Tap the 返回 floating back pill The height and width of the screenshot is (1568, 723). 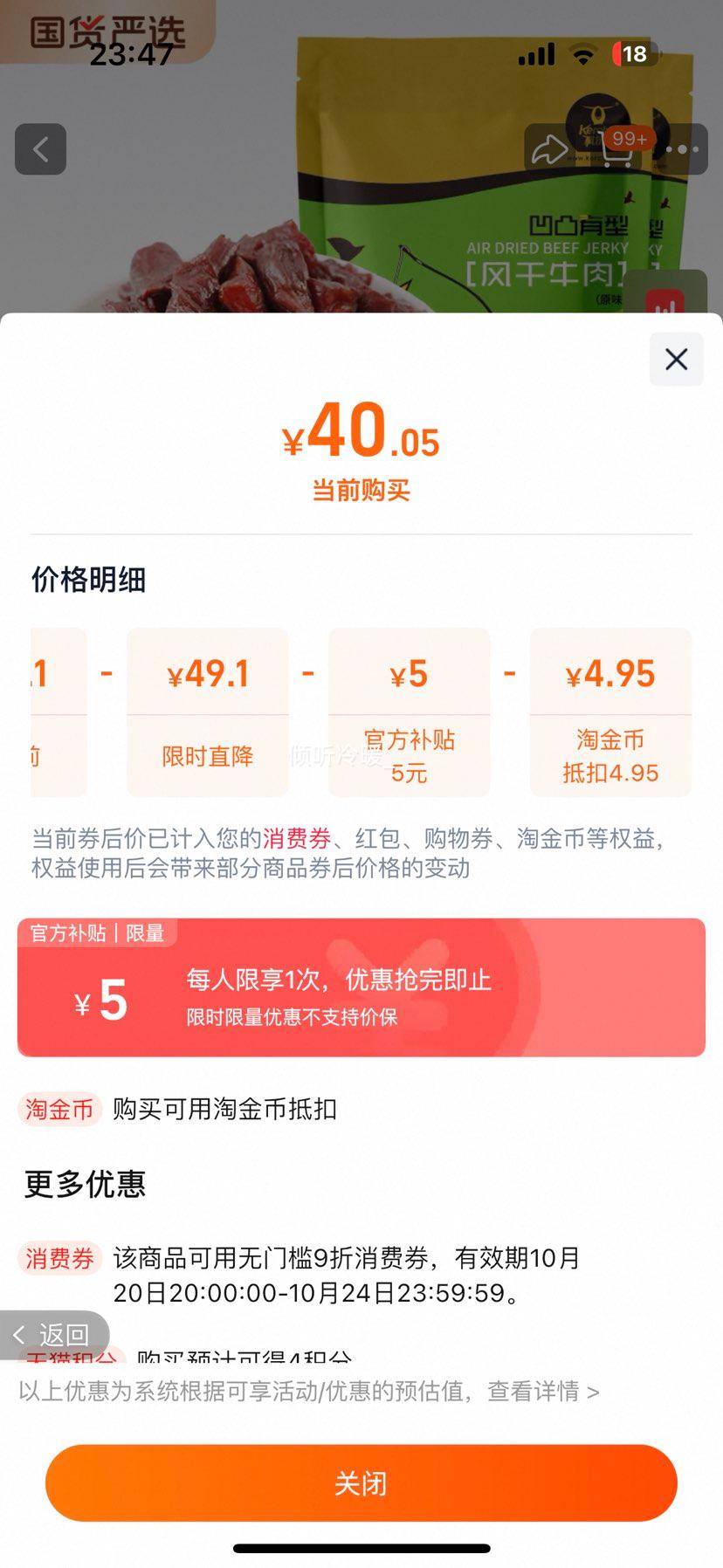(54, 1335)
